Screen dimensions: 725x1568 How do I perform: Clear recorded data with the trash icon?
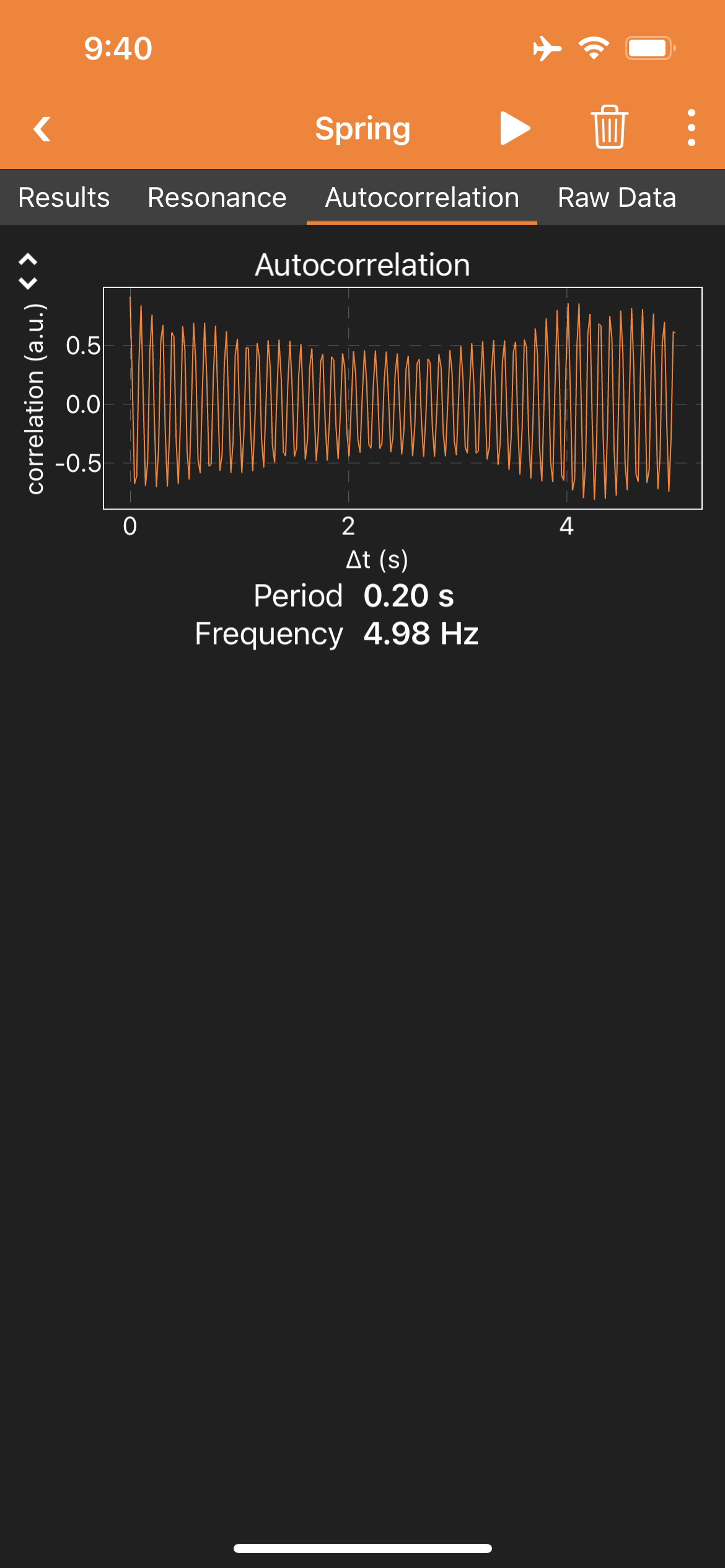click(x=609, y=128)
